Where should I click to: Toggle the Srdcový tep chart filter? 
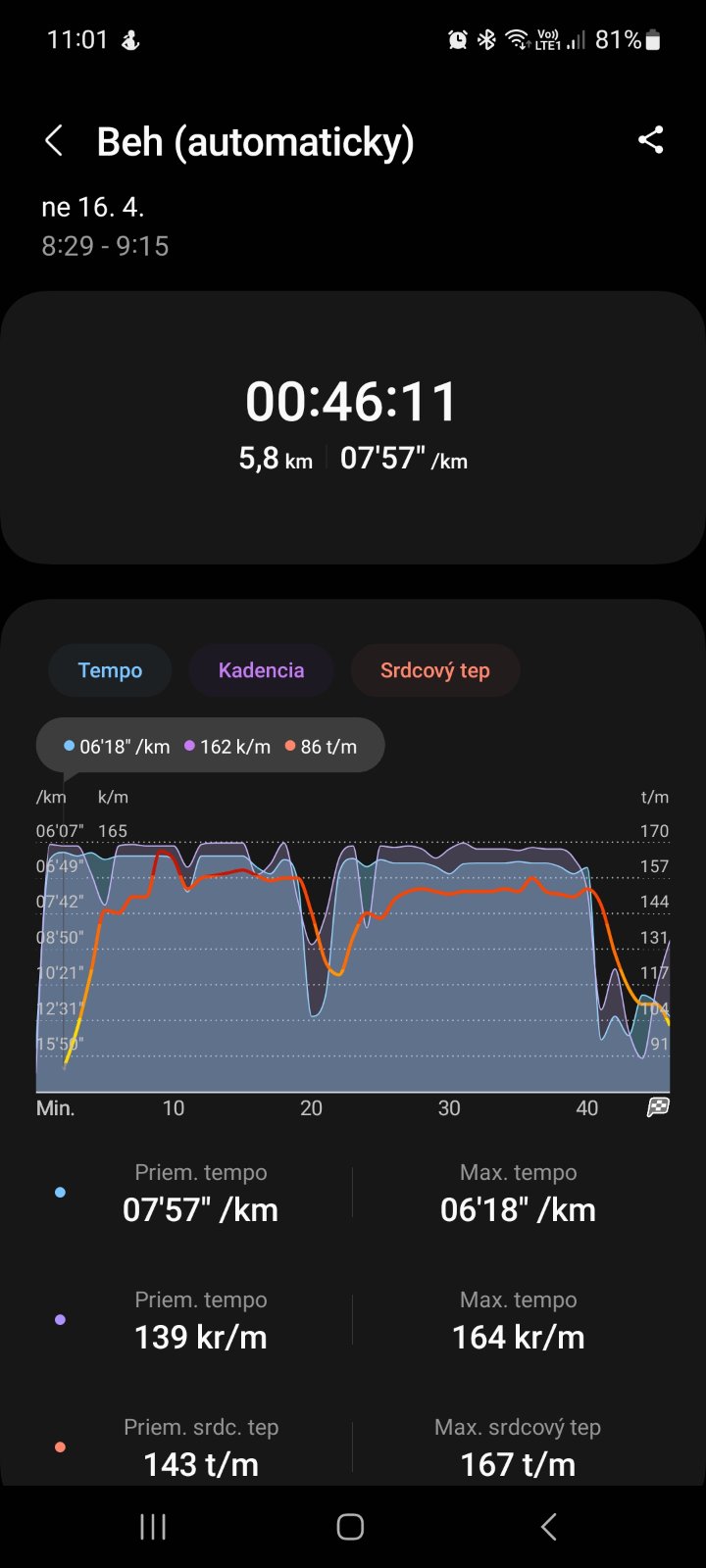pyautogui.click(x=434, y=670)
